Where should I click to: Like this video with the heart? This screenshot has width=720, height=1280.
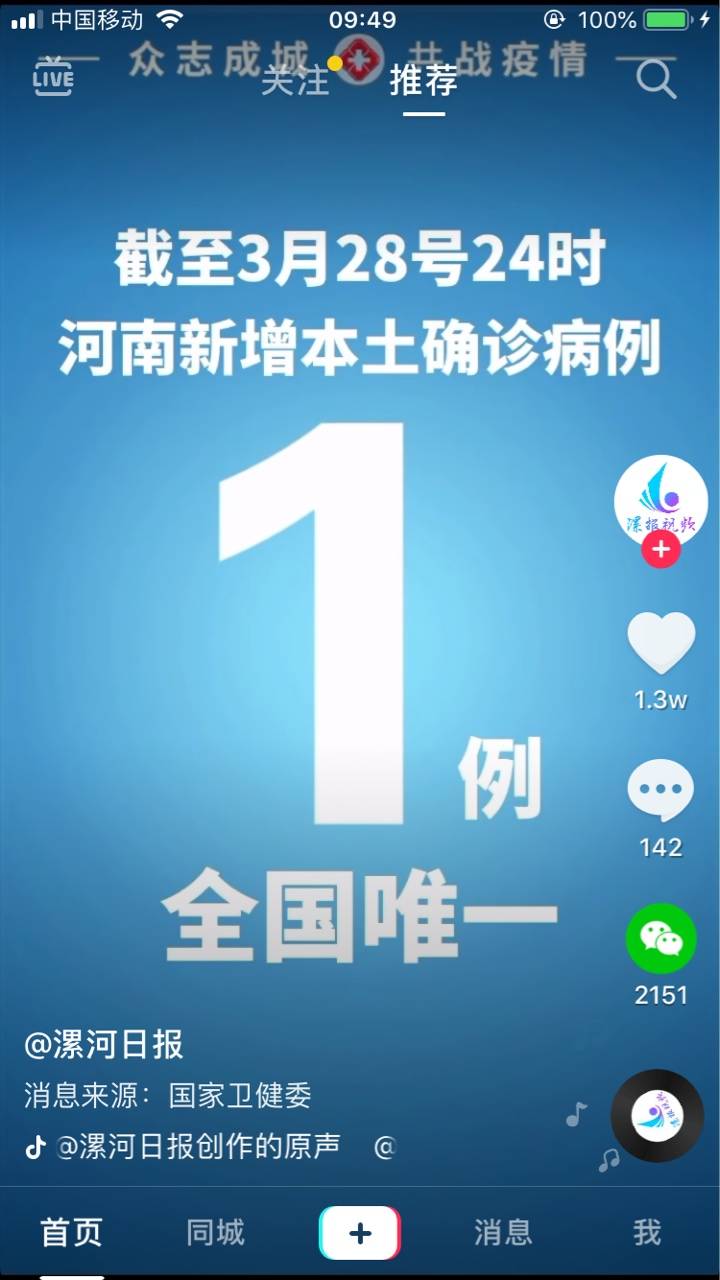661,643
